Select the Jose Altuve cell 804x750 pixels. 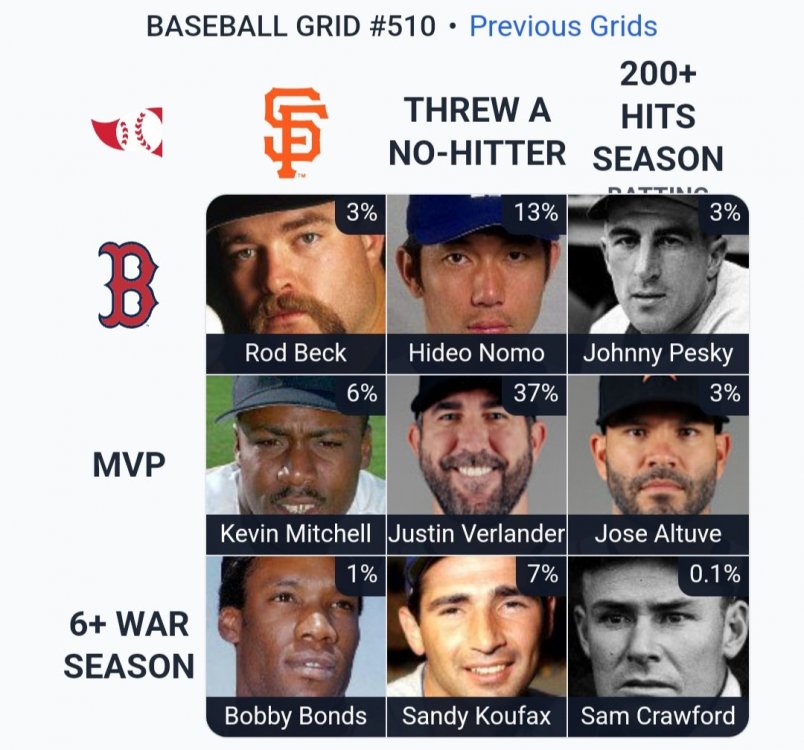658,464
